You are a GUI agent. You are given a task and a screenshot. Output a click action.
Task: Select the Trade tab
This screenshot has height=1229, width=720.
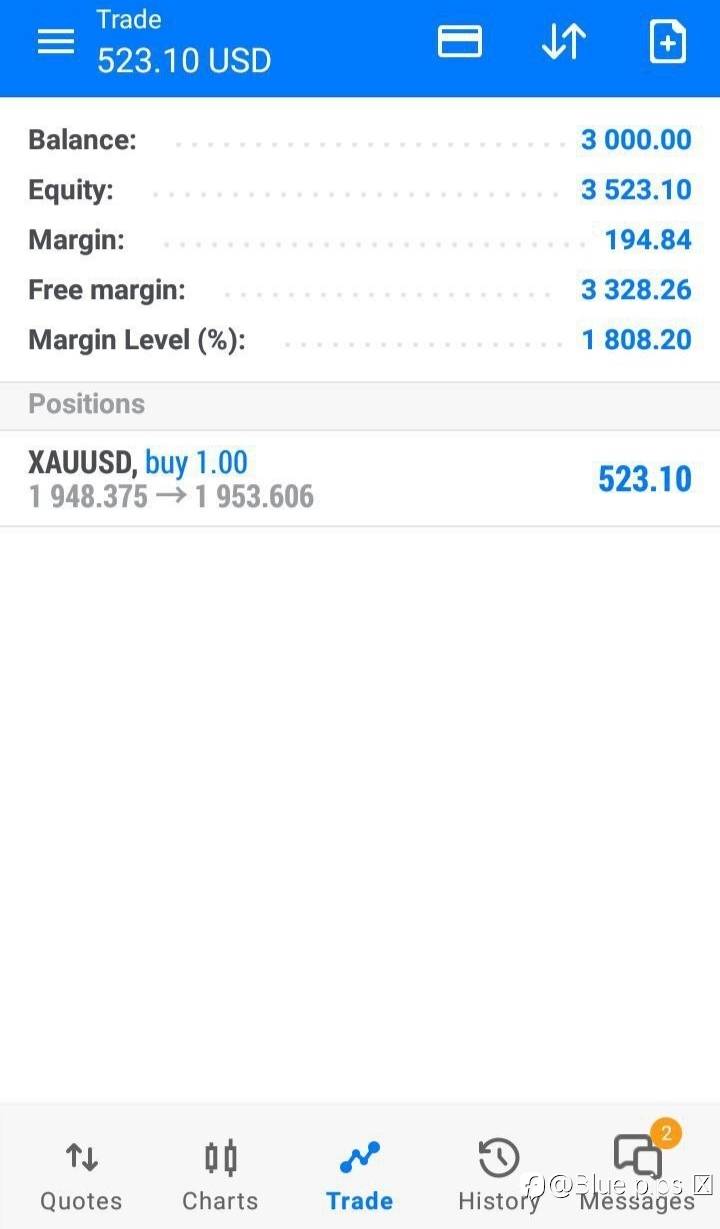click(359, 1176)
